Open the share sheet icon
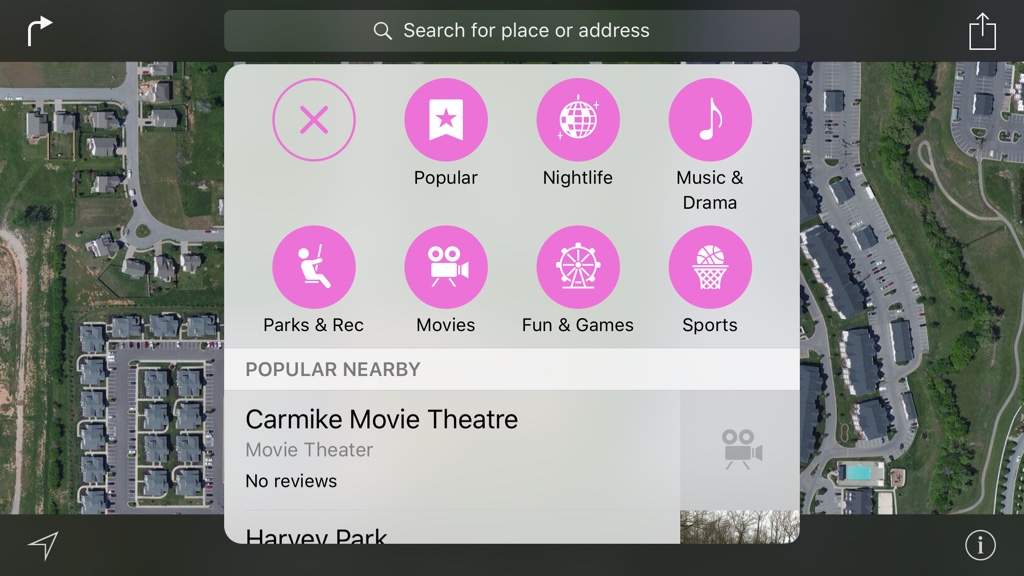This screenshot has width=1024, height=576. [982, 31]
